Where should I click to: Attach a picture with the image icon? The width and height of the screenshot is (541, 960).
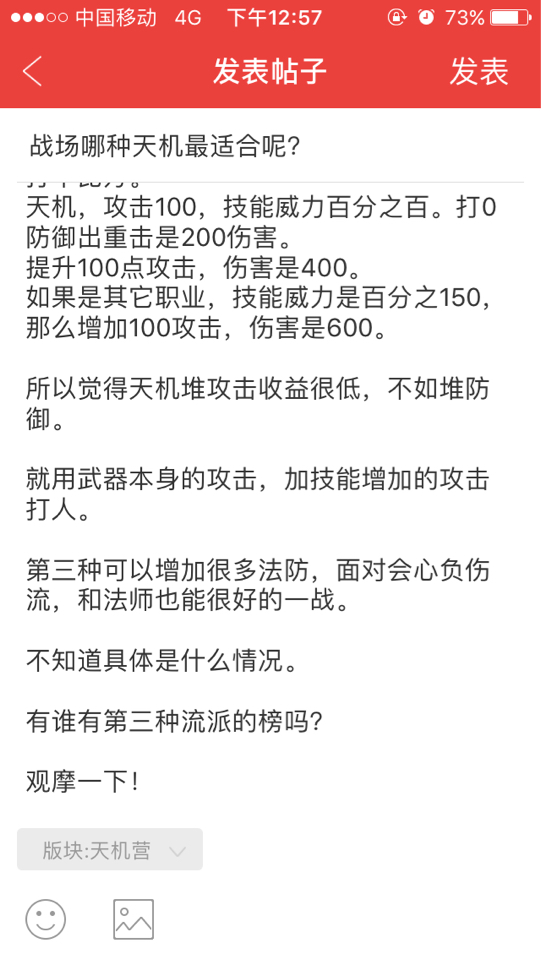point(133,919)
